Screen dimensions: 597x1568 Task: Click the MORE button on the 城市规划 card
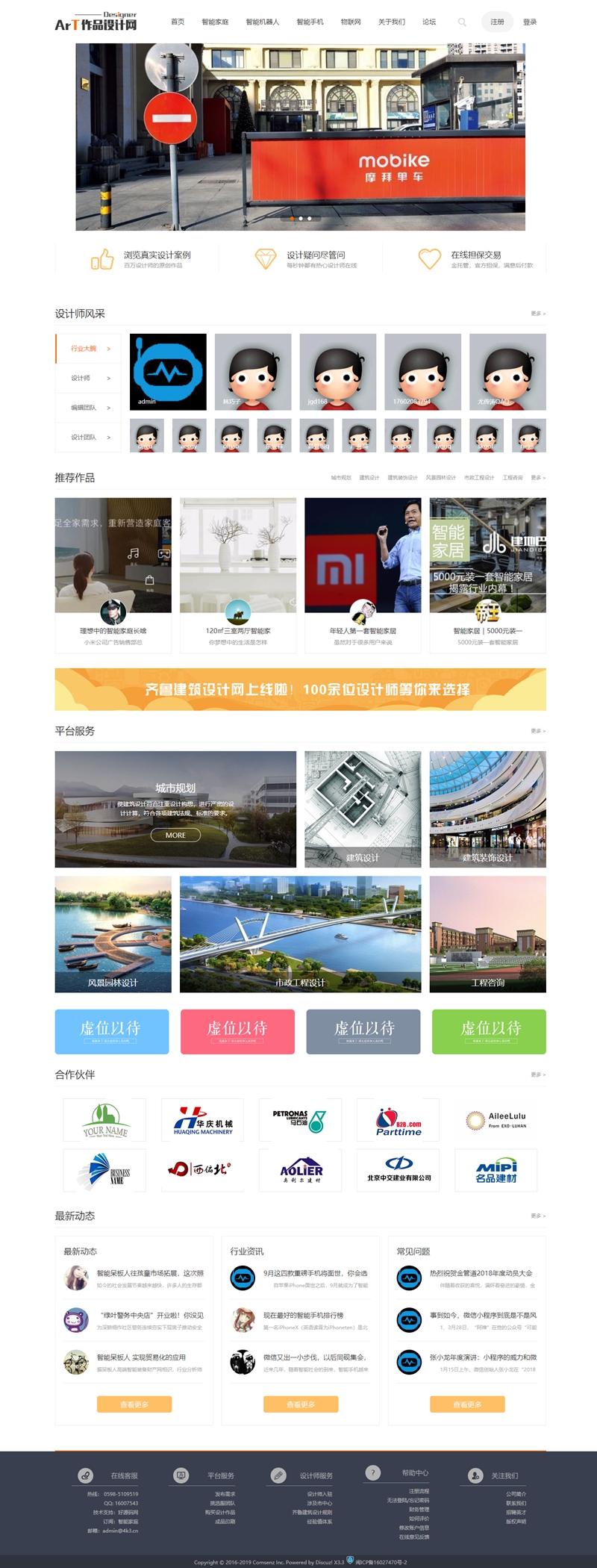pos(175,836)
